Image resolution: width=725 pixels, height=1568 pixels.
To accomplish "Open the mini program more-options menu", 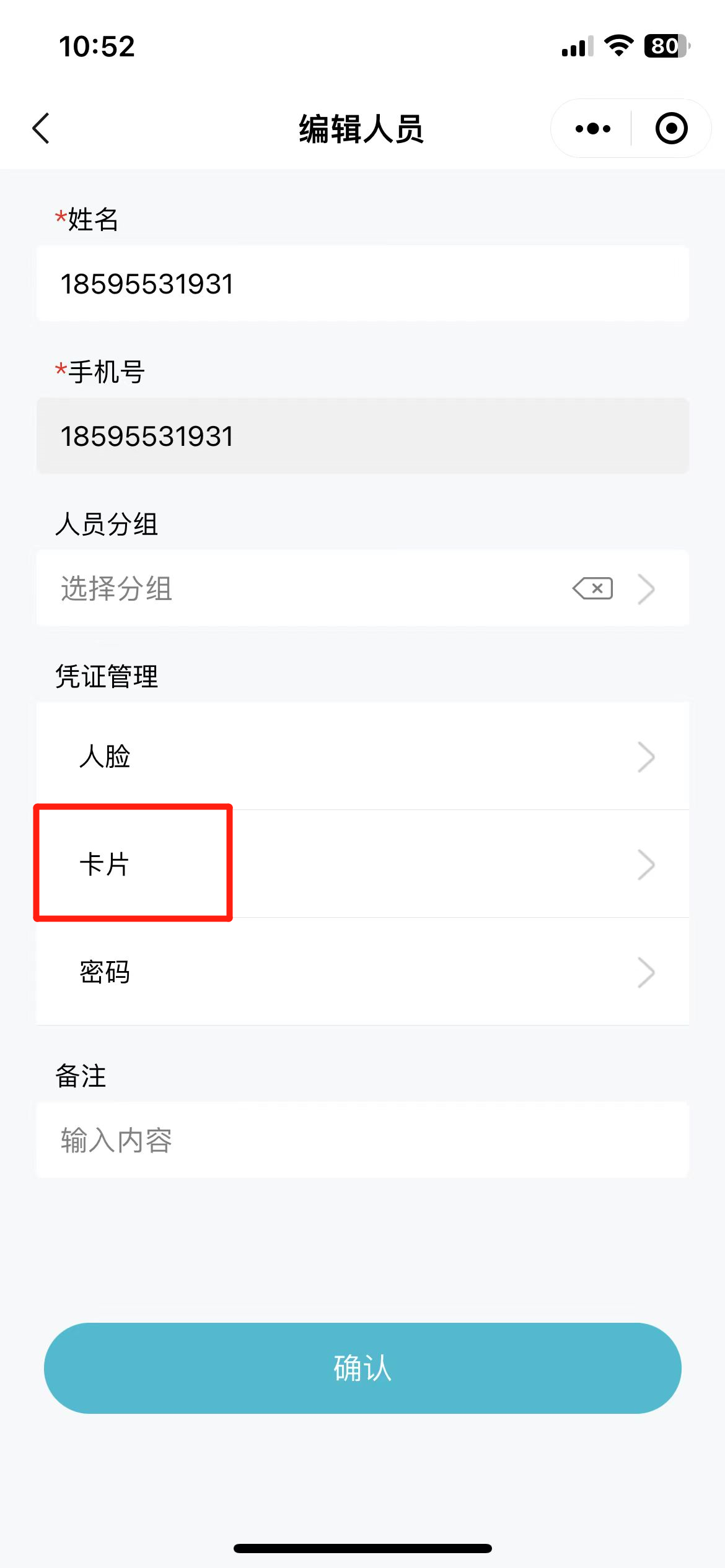I will tap(592, 129).
